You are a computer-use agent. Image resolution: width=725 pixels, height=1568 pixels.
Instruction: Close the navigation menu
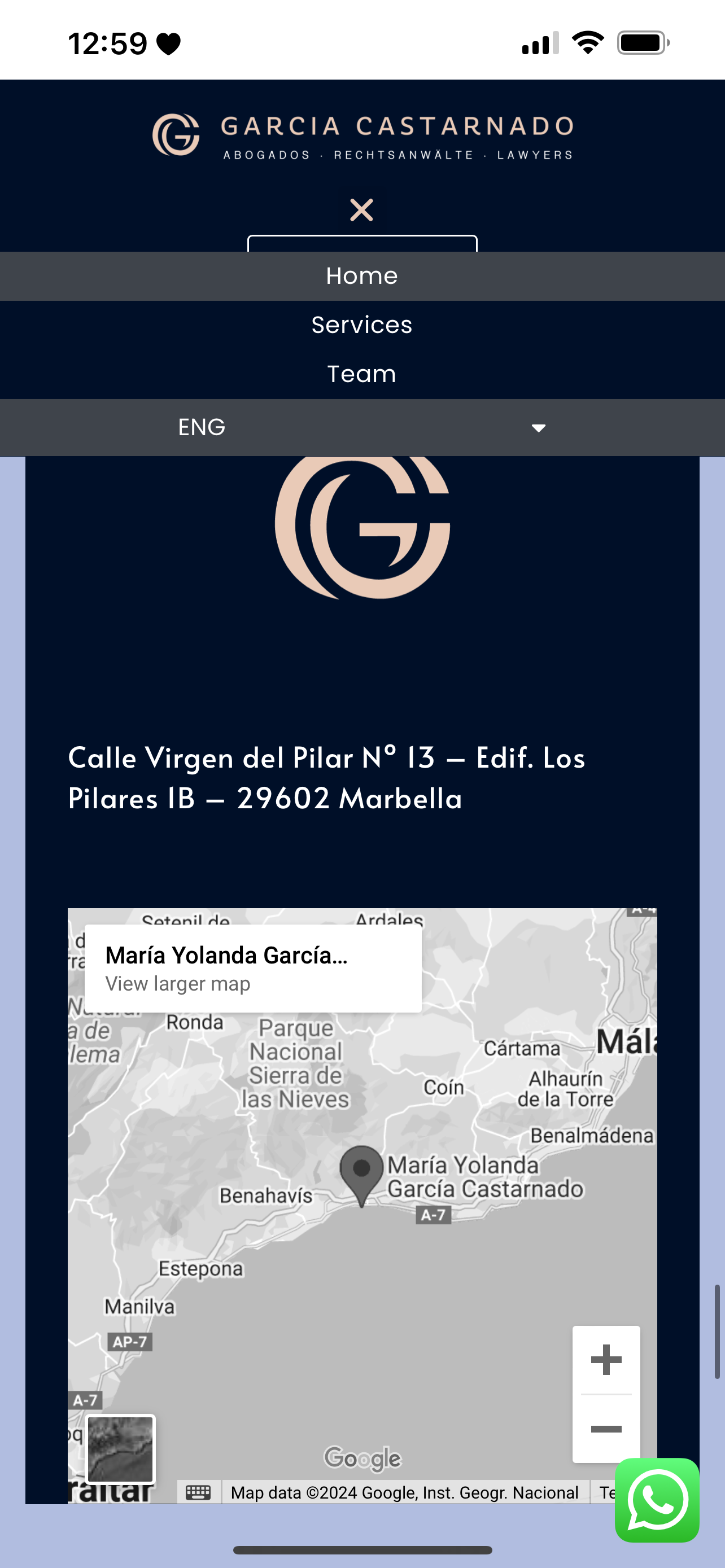click(x=361, y=210)
